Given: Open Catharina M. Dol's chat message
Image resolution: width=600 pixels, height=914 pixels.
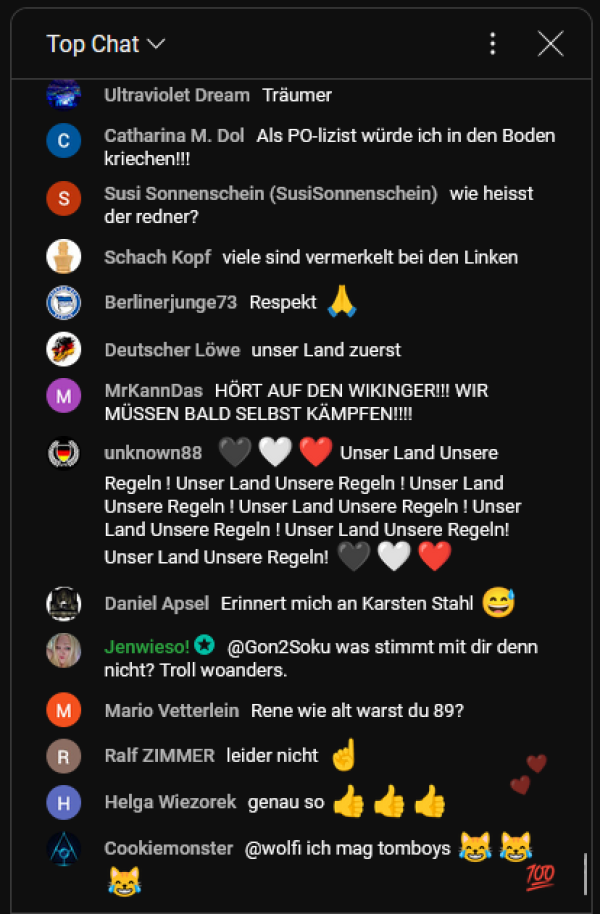Looking at the screenshot, I should point(330,147).
